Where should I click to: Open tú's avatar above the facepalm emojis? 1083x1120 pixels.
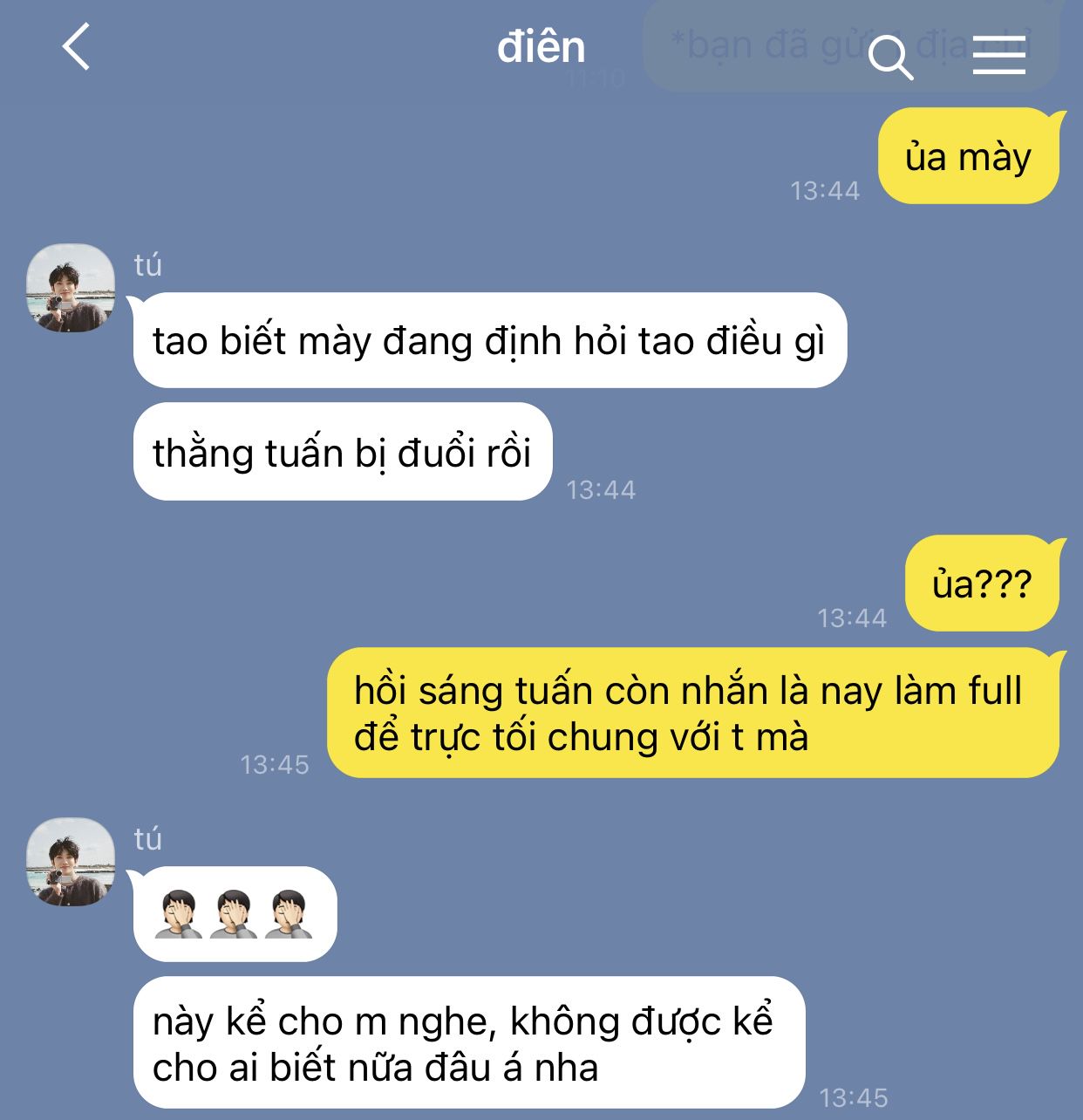coord(71,862)
